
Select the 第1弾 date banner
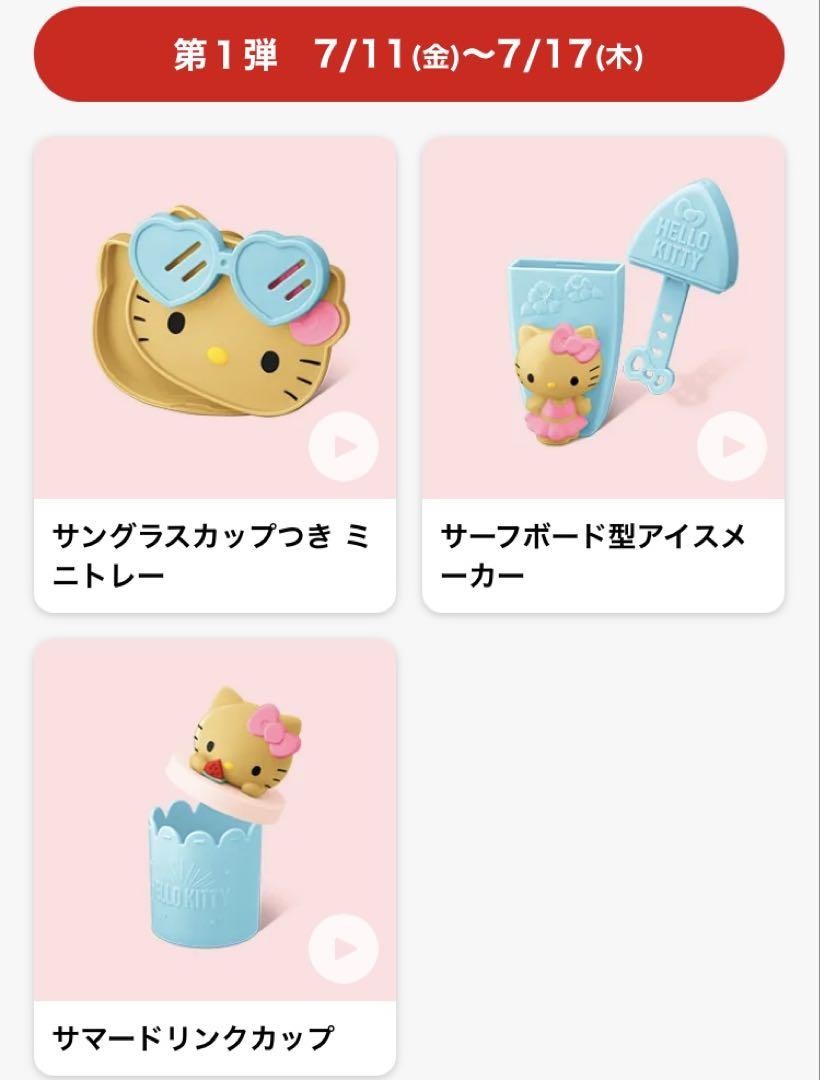410,58
